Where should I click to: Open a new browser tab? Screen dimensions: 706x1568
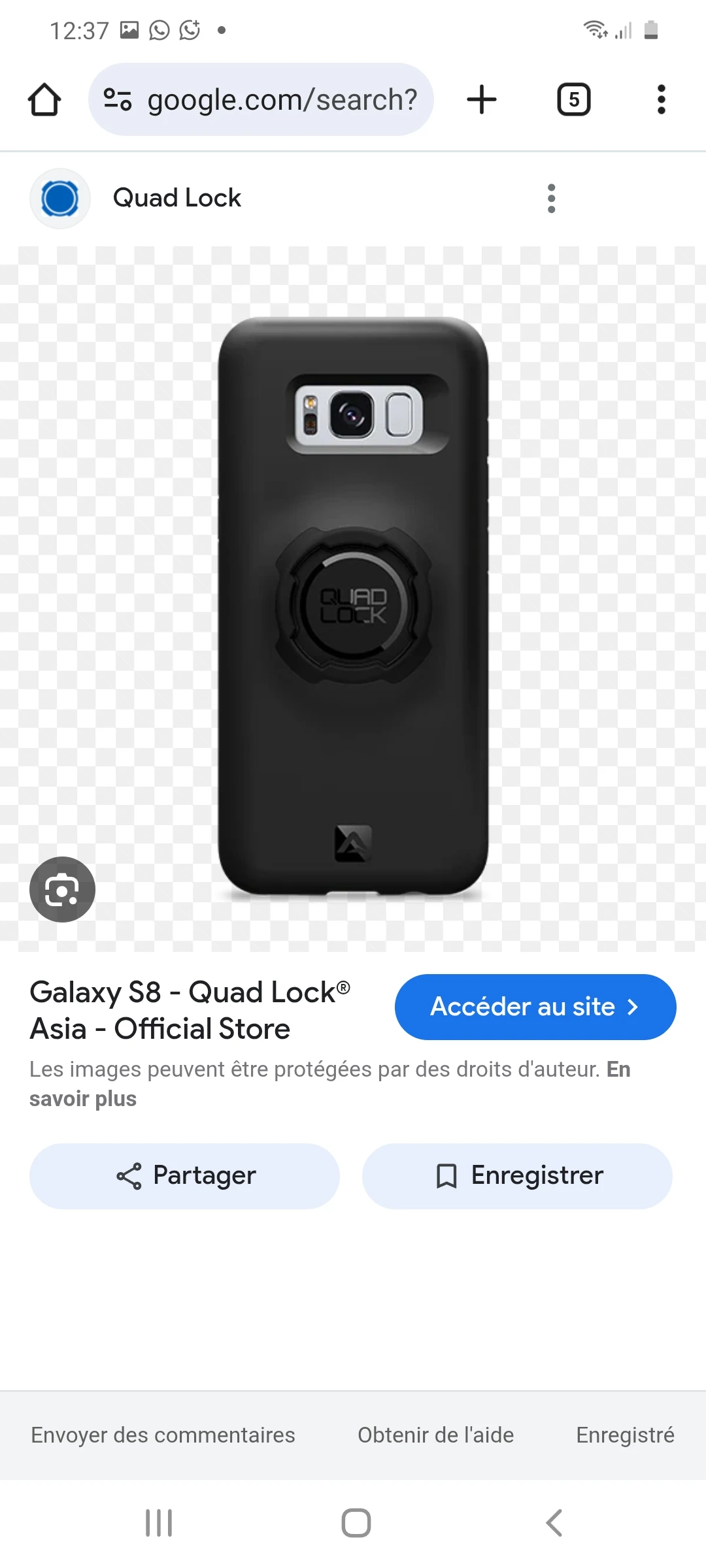click(482, 100)
